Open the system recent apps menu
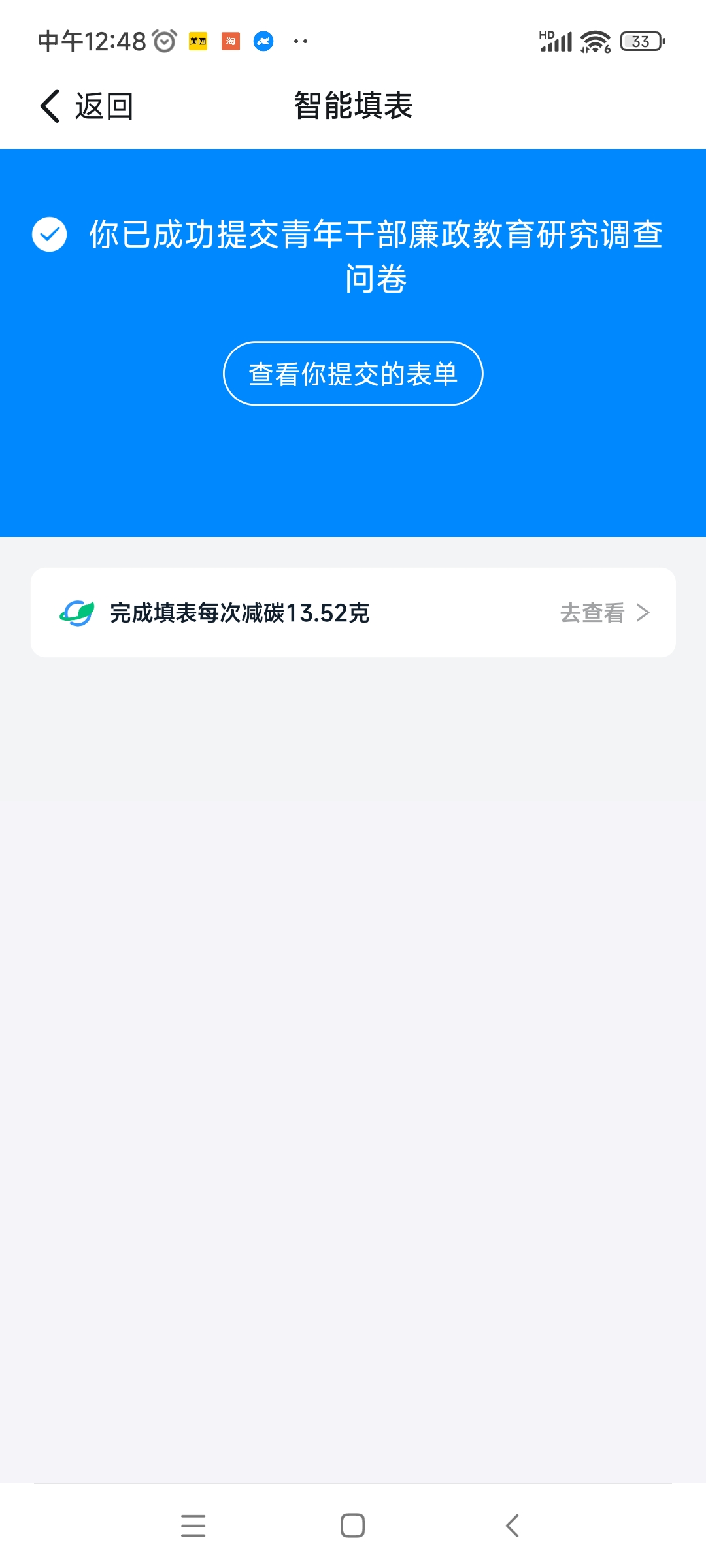 (193, 1526)
